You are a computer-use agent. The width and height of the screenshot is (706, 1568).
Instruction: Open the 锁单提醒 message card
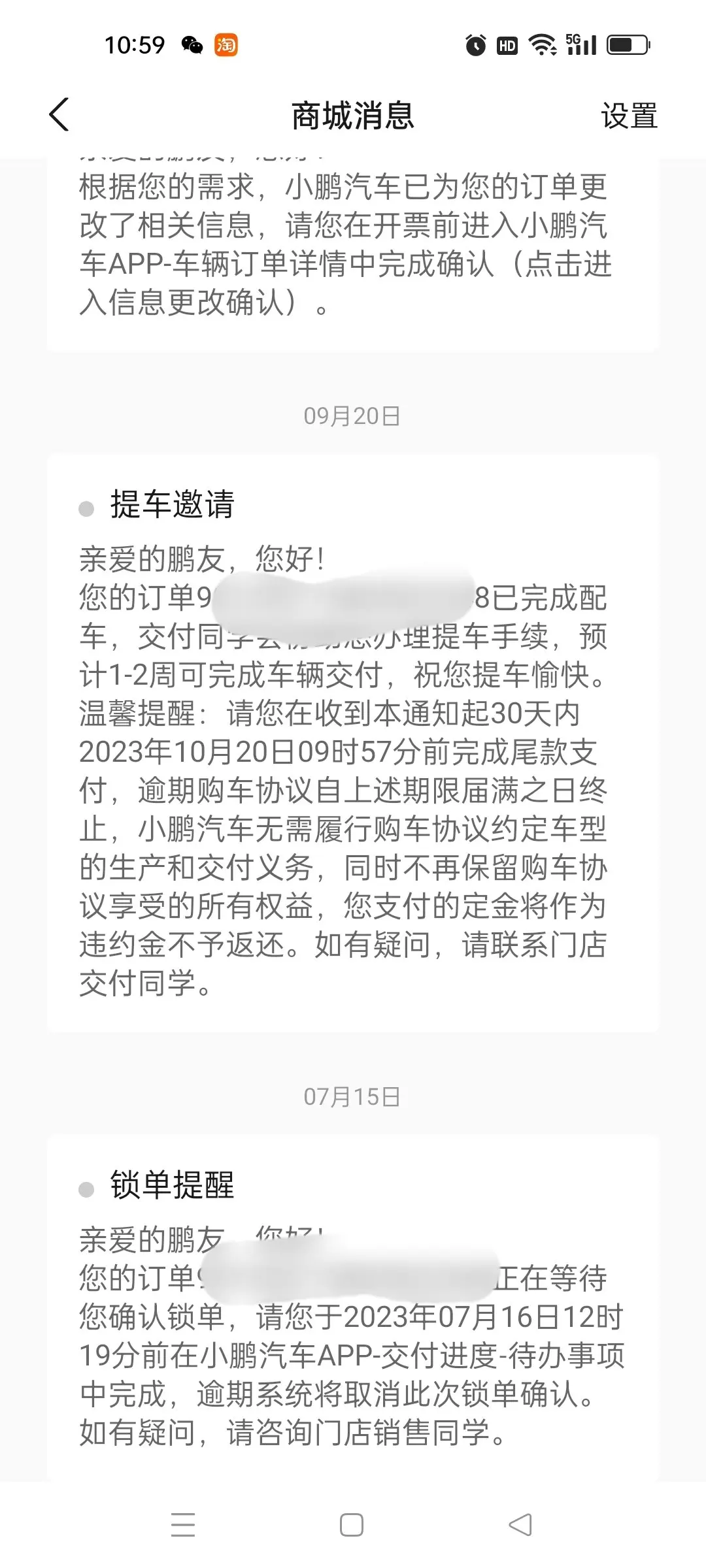(353, 1309)
